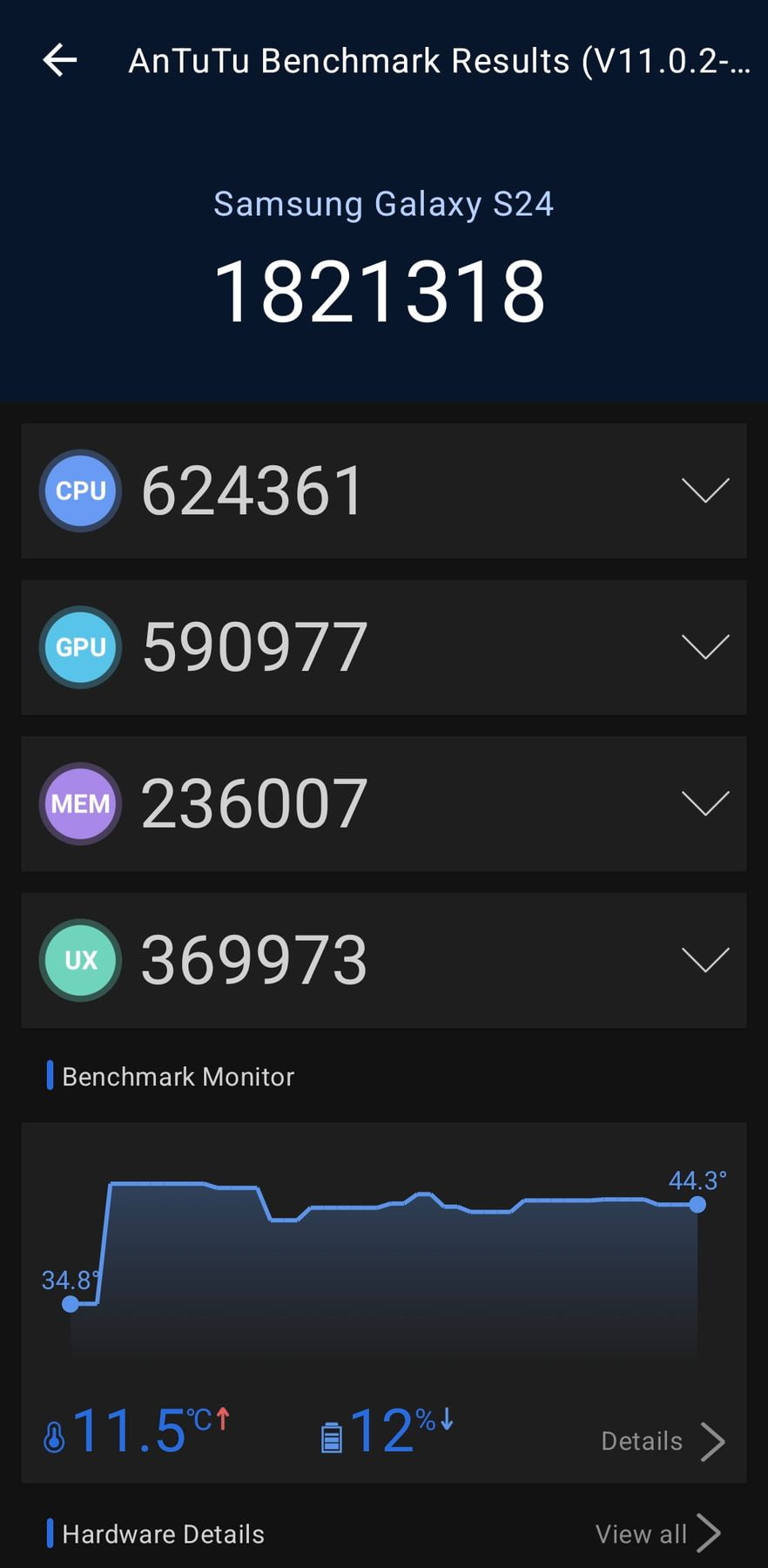Expand the CPU score breakdown
This screenshot has width=768, height=1568.
pyautogui.click(x=705, y=490)
